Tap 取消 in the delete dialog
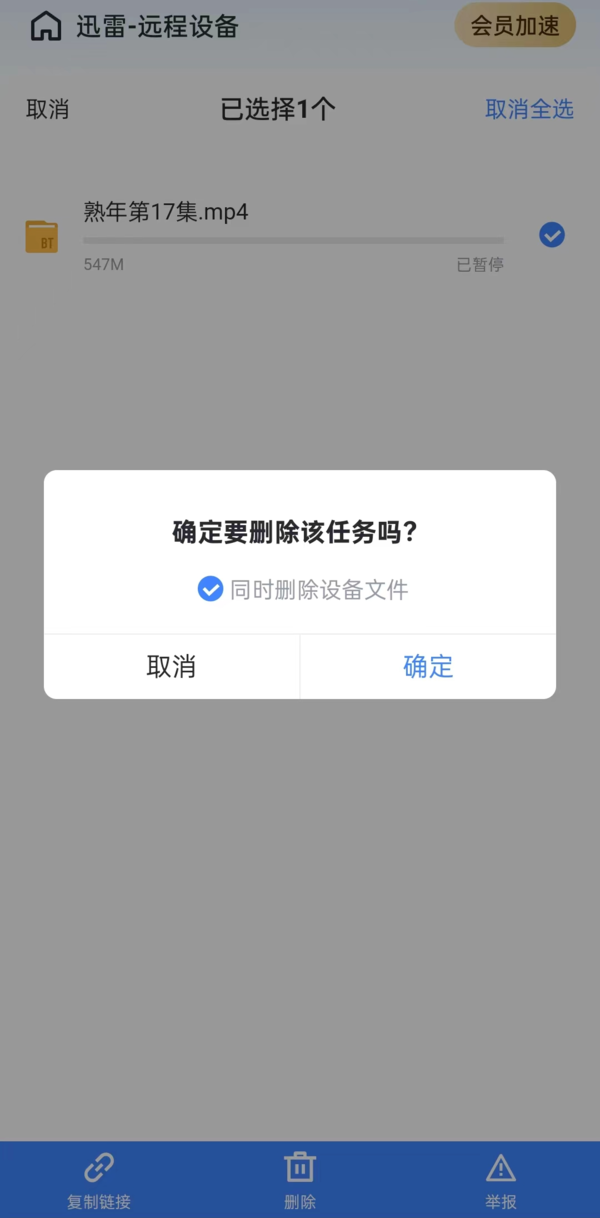Screen dimensions: 600x1218 pos(171,666)
